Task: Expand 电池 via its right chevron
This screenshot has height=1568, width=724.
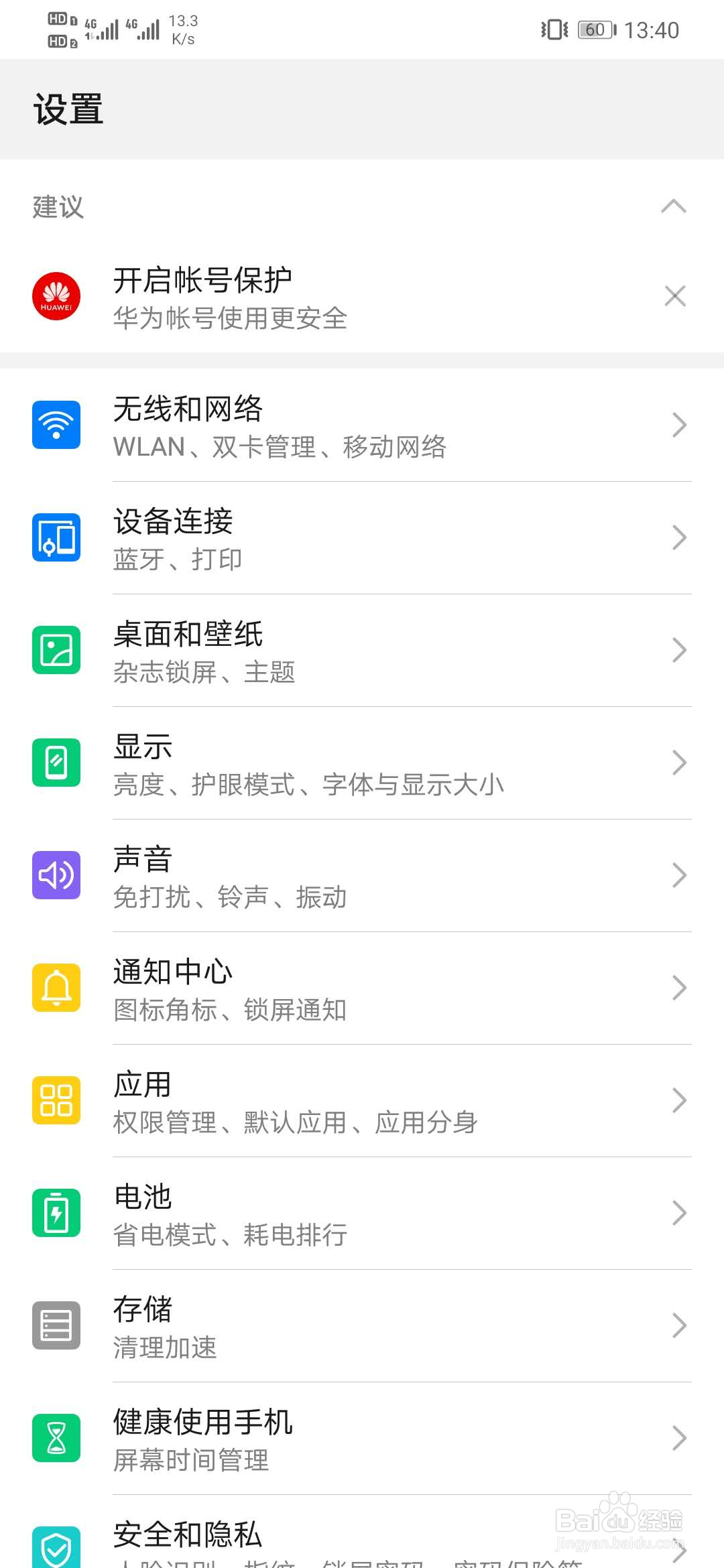Action: coord(678,1213)
